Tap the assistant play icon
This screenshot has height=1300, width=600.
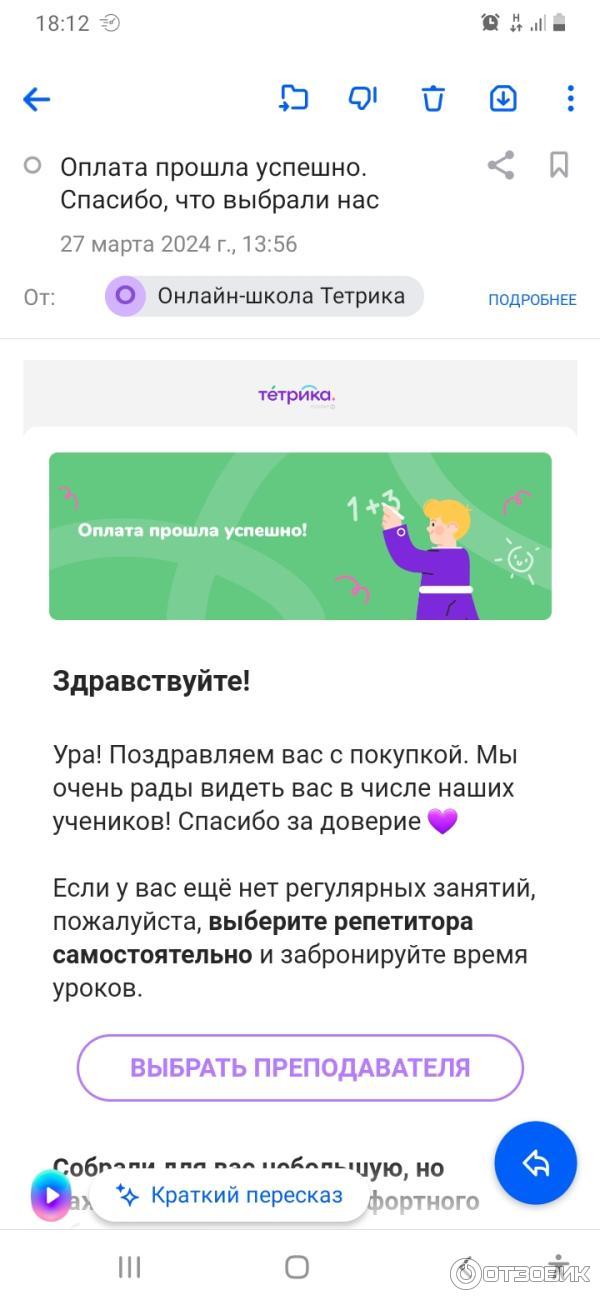(x=51, y=1194)
